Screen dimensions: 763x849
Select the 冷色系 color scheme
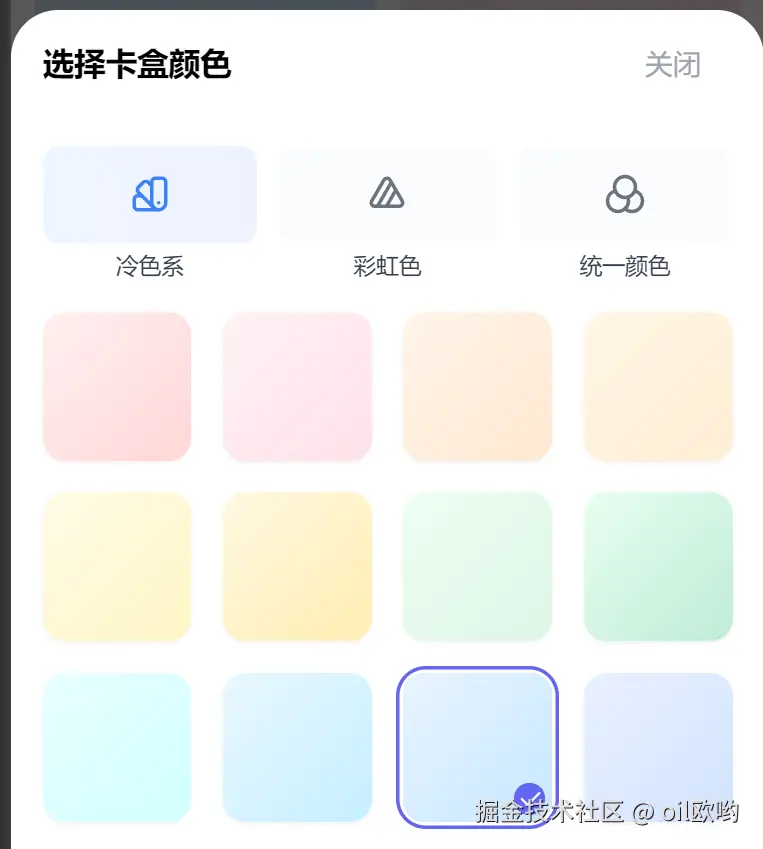[150, 195]
